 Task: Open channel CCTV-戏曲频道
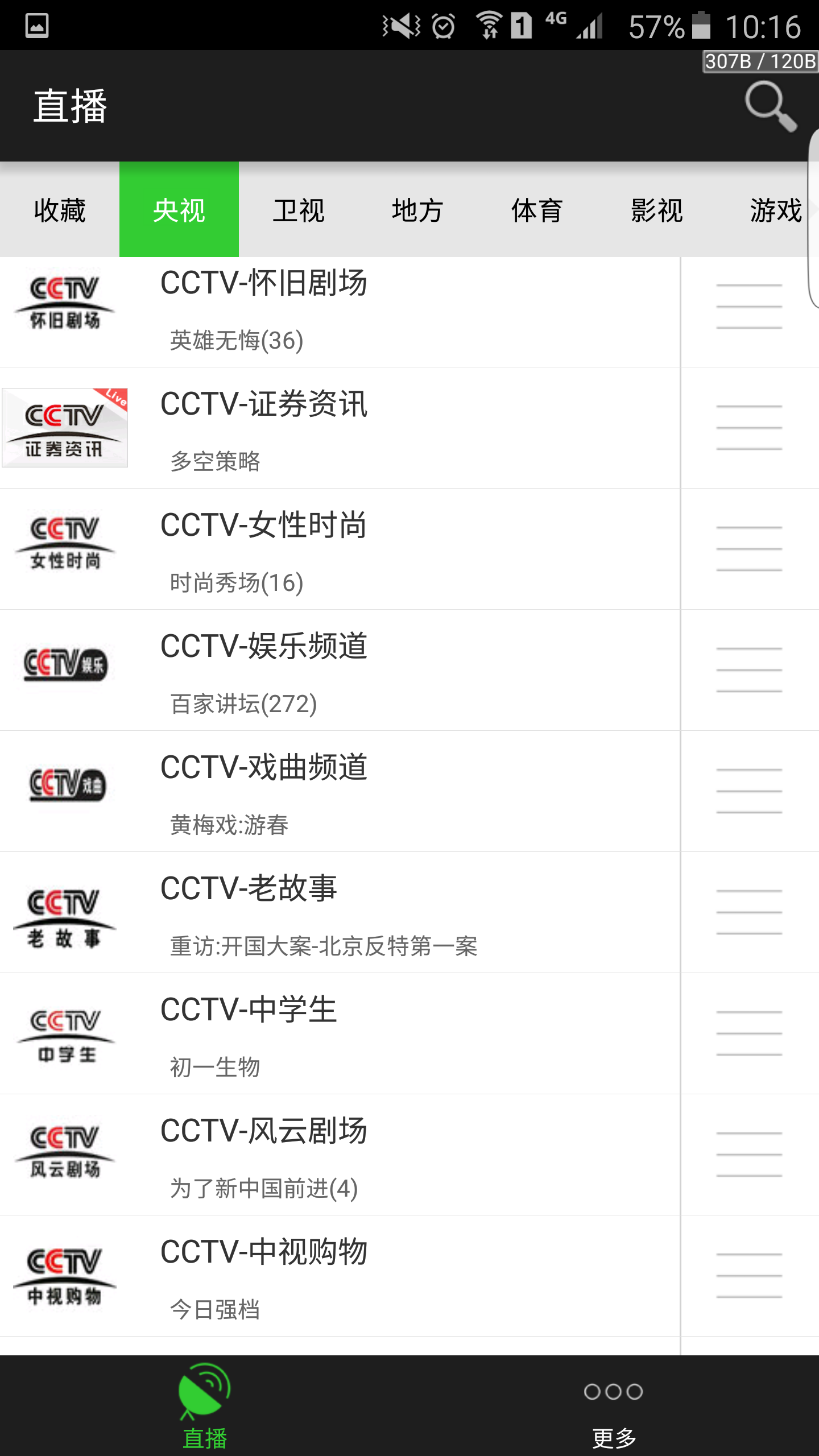tap(340, 791)
